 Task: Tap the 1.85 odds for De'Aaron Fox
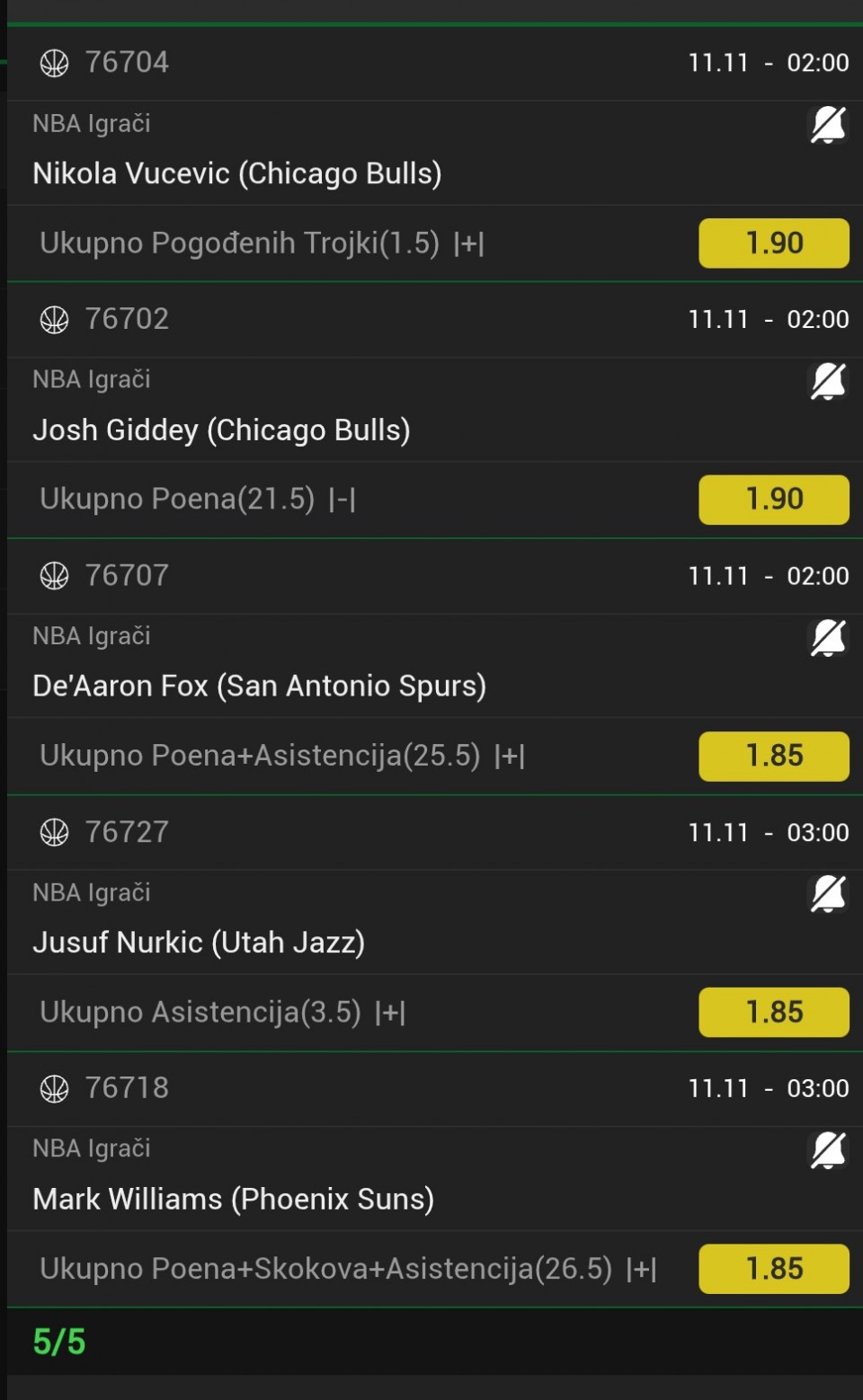(773, 756)
